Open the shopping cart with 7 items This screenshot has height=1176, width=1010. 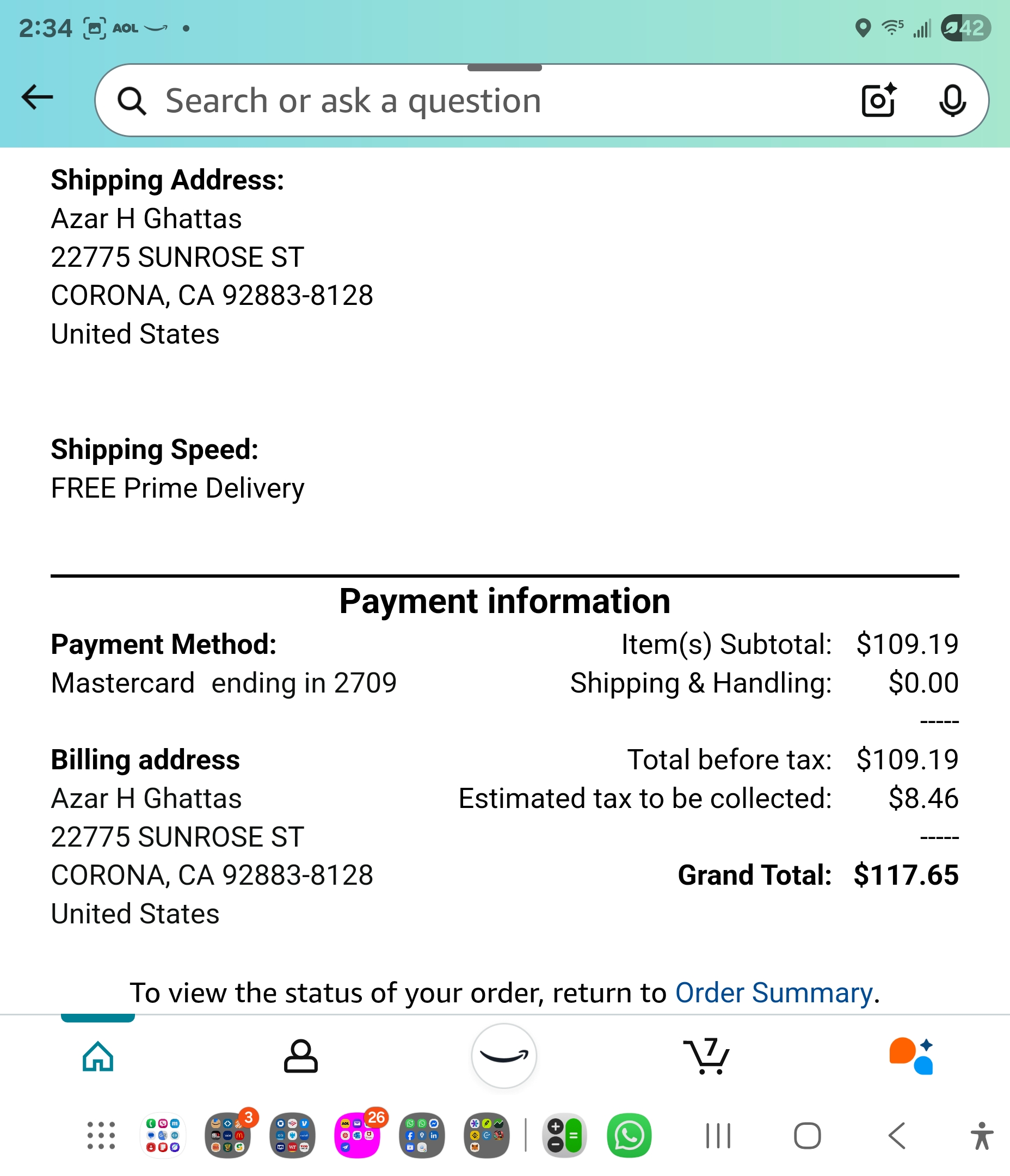pyautogui.click(x=706, y=1056)
